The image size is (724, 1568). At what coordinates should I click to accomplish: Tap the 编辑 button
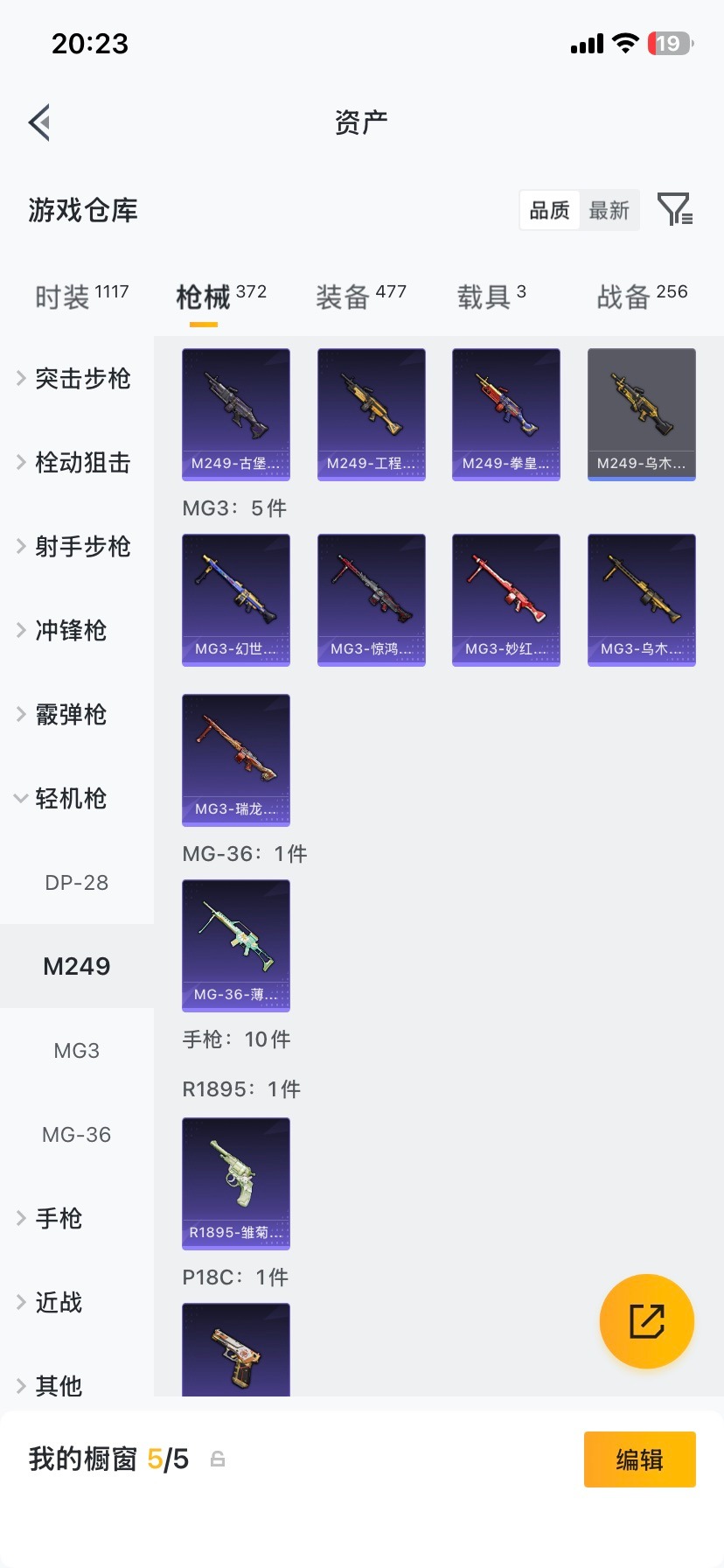tap(639, 1459)
